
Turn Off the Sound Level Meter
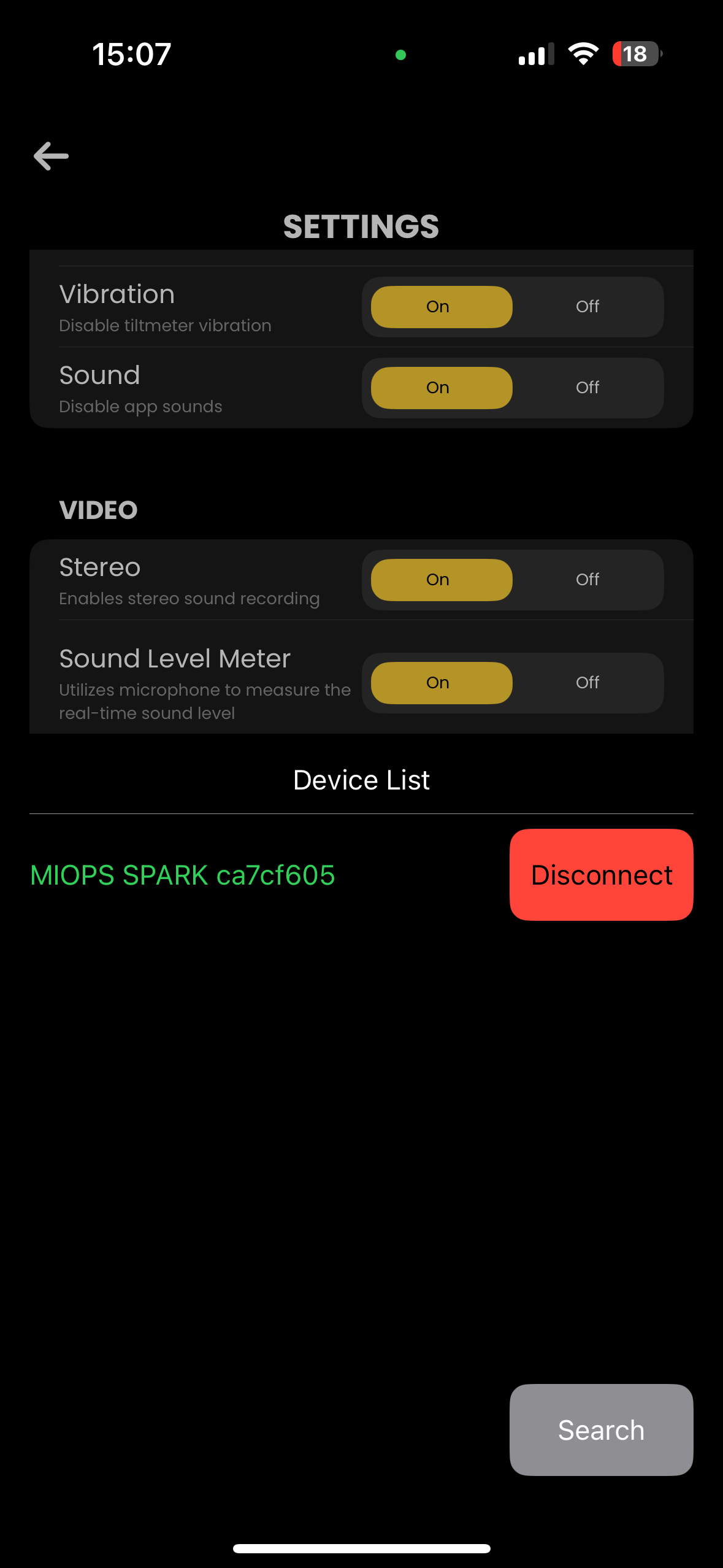(587, 683)
